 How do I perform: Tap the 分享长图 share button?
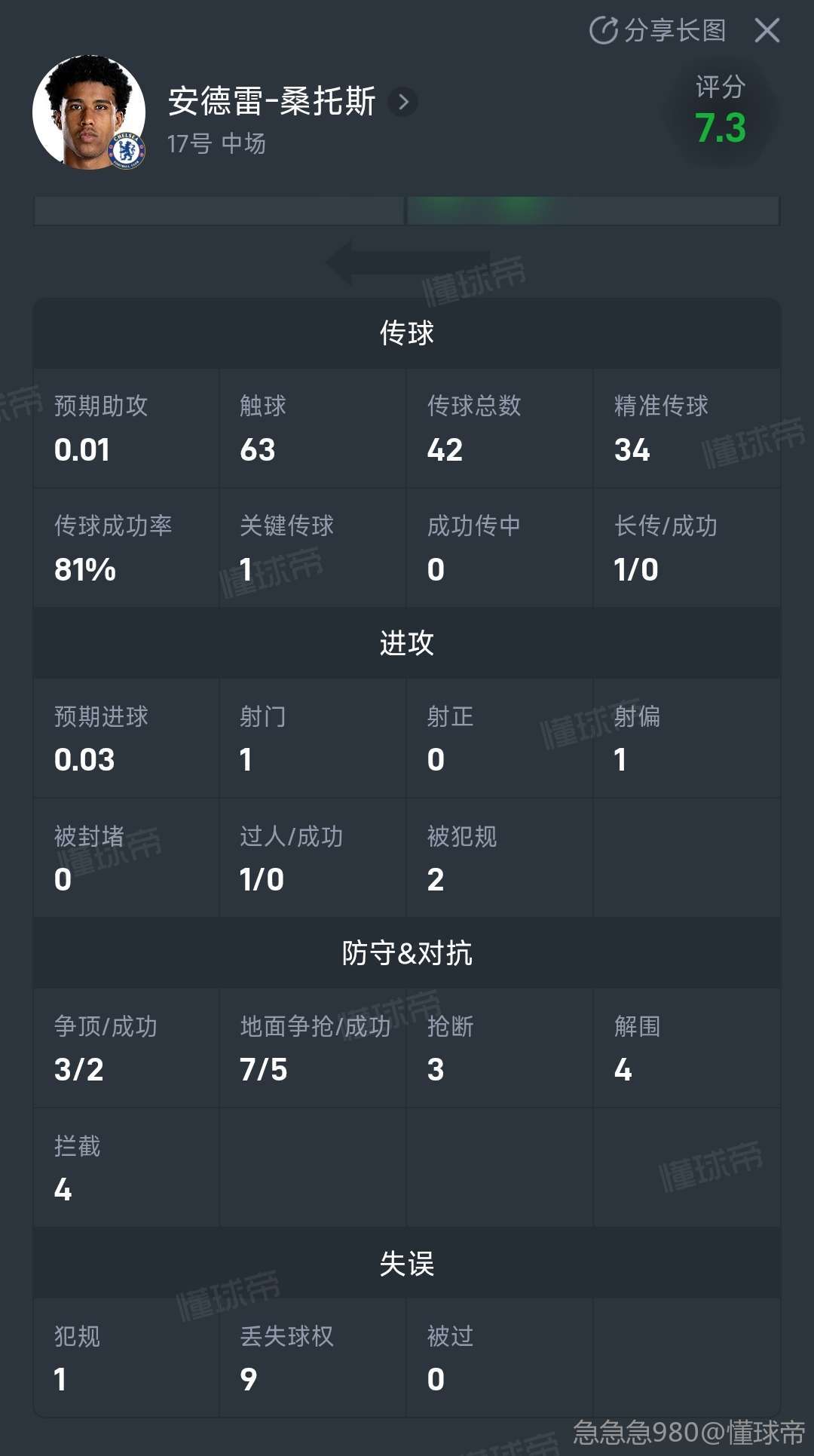coord(657,31)
